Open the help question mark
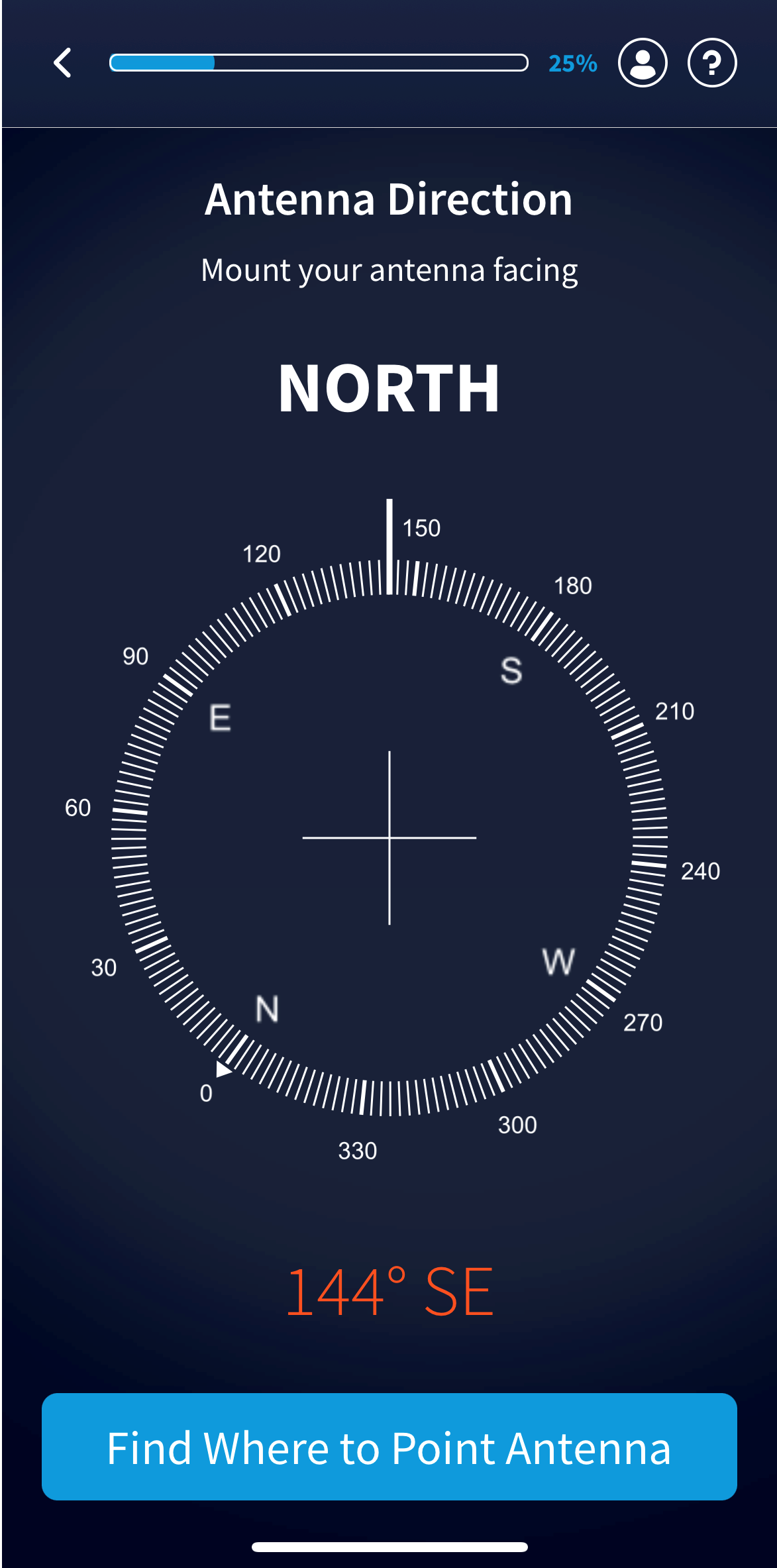 pos(712,63)
